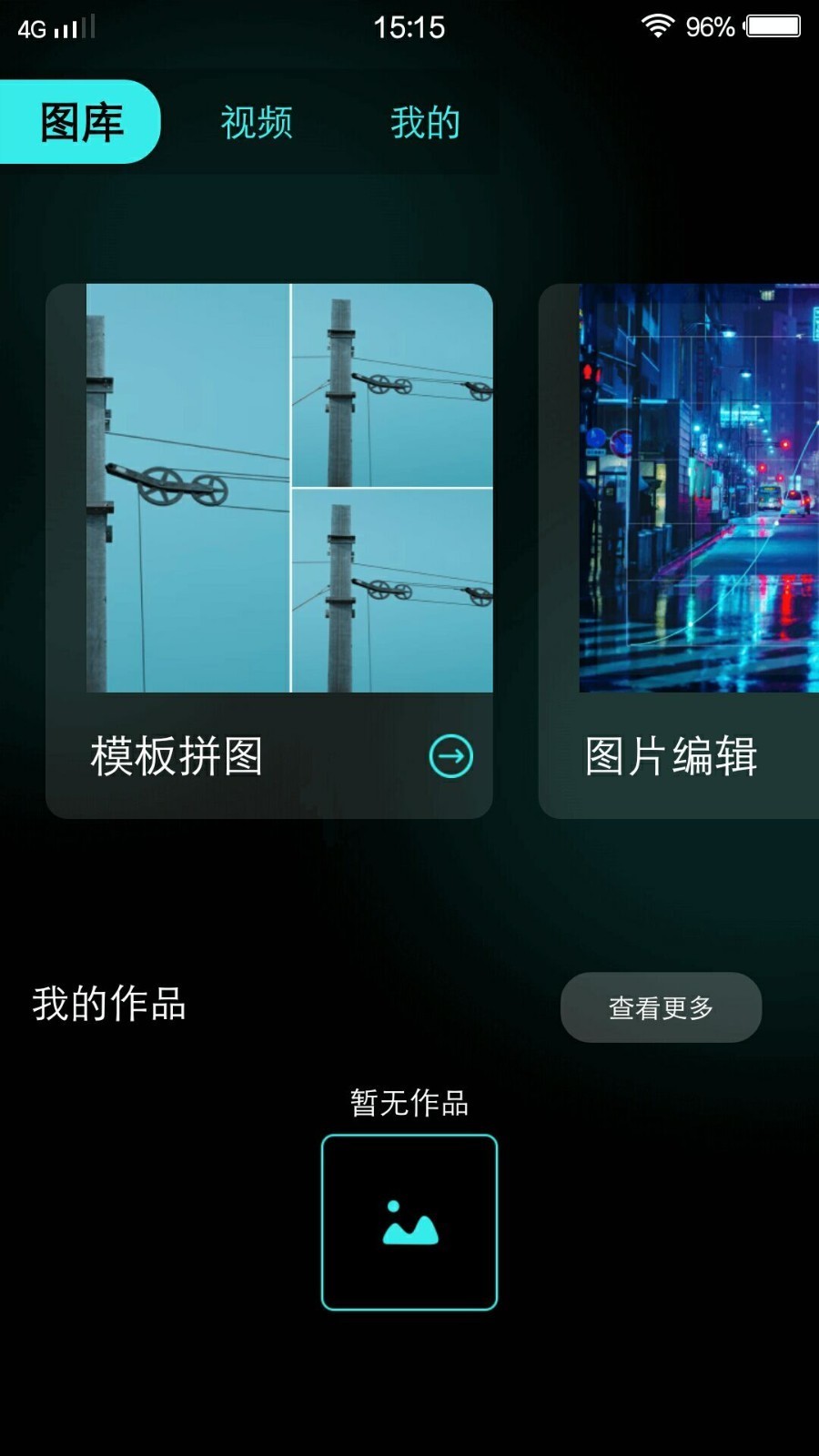Viewport: 819px width, 1456px height.
Task: Switch to the 视频 tab
Action: [x=257, y=123]
